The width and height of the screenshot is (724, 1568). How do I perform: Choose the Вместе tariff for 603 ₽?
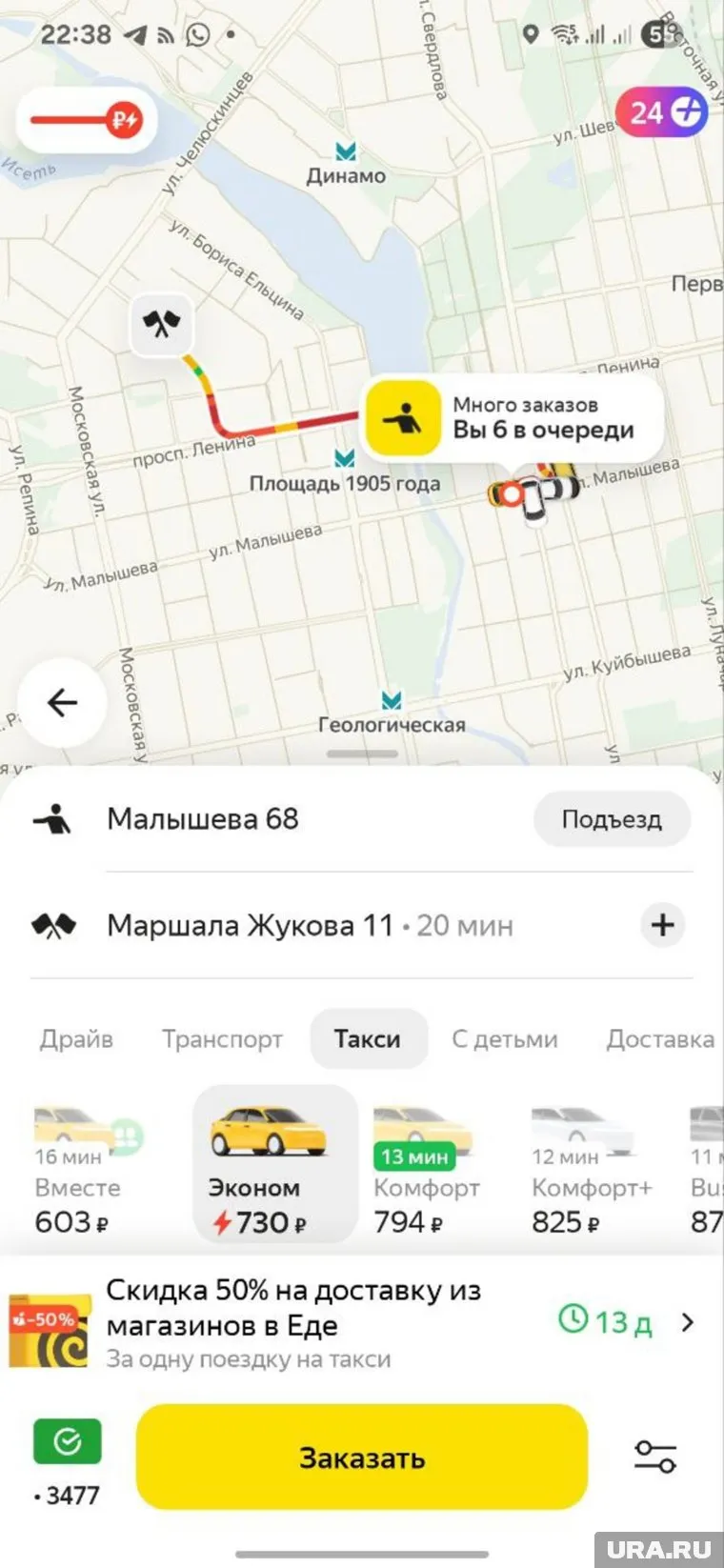pos(79,1172)
